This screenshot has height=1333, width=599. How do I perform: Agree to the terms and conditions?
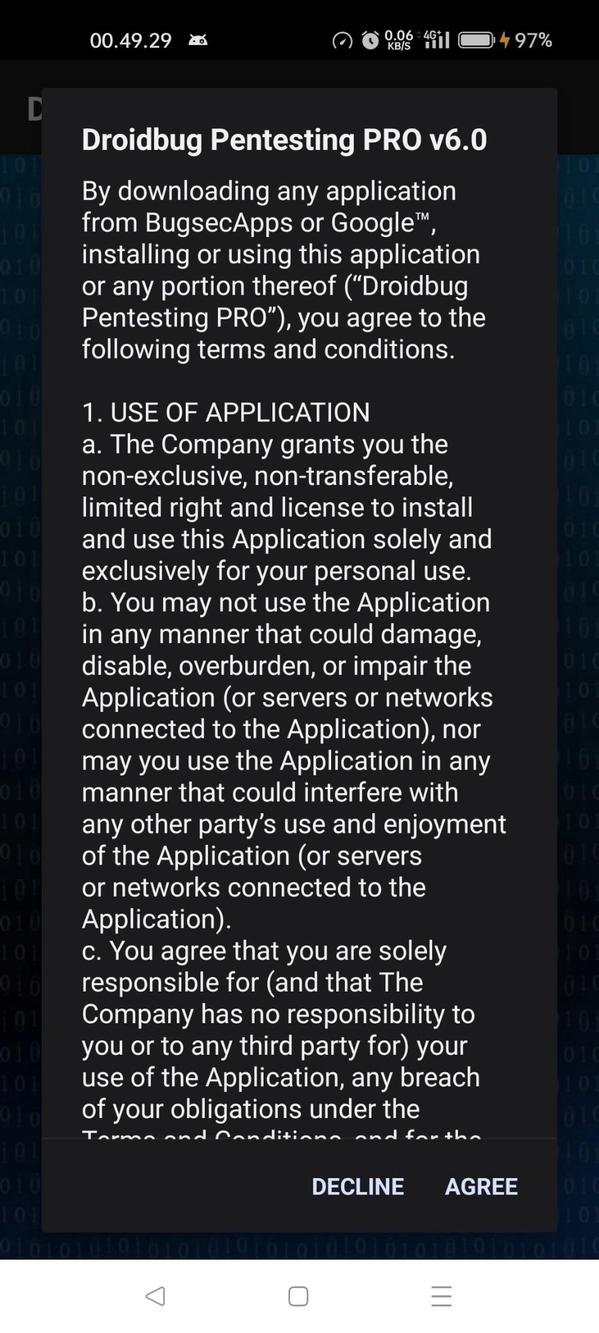click(481, 1186)
